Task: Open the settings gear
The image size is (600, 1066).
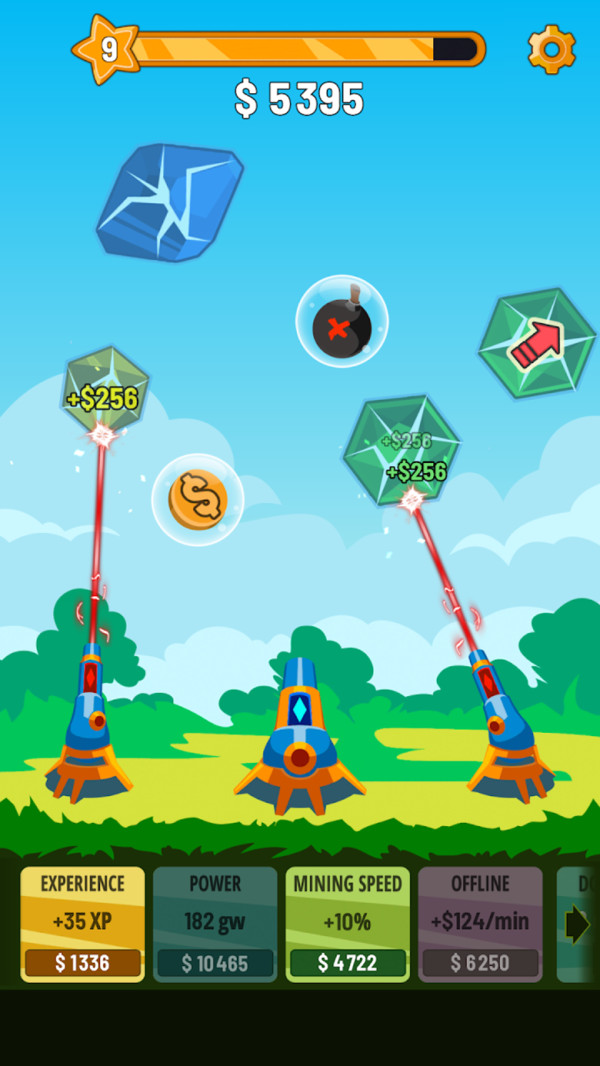Action: (x=551, y=48)
